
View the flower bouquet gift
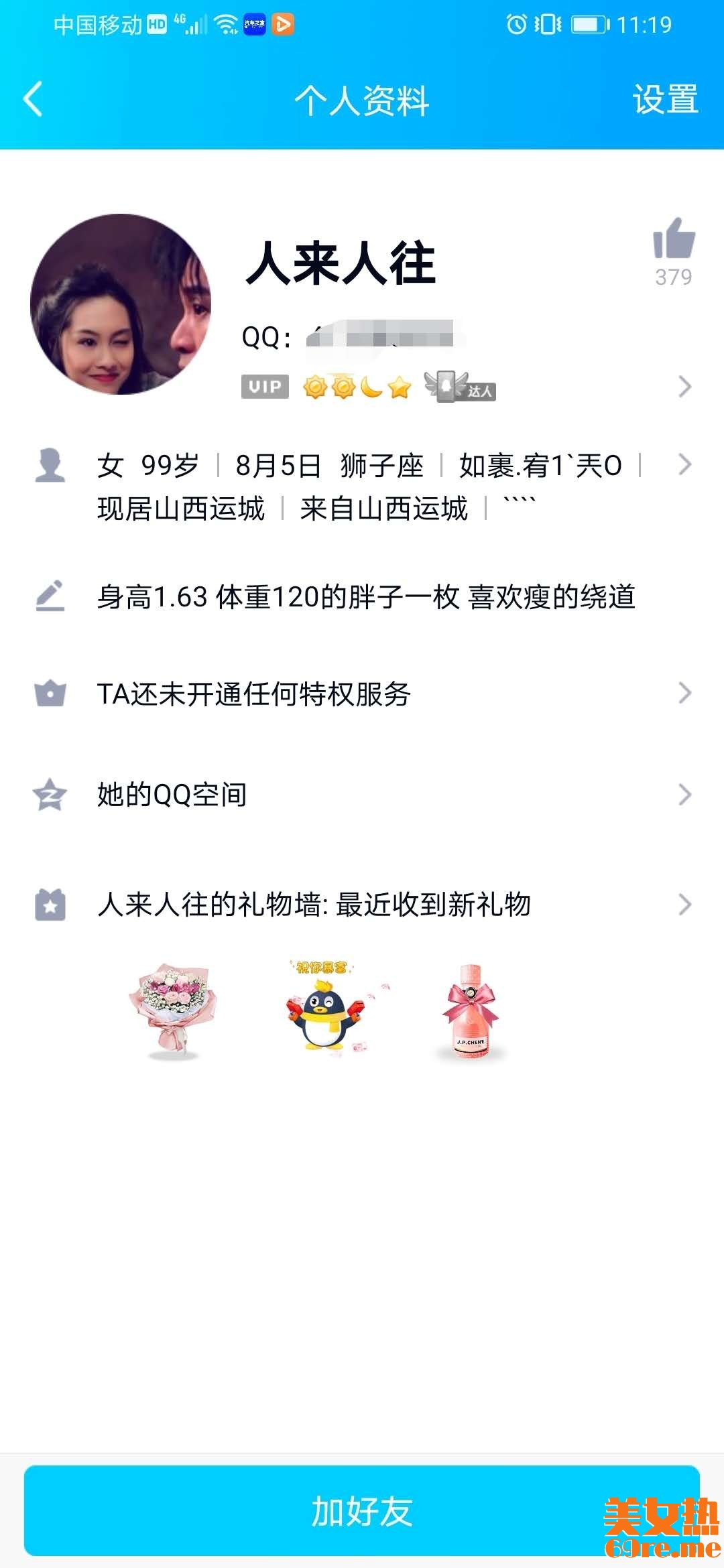pyautogui.click(x=174, y=1010)
